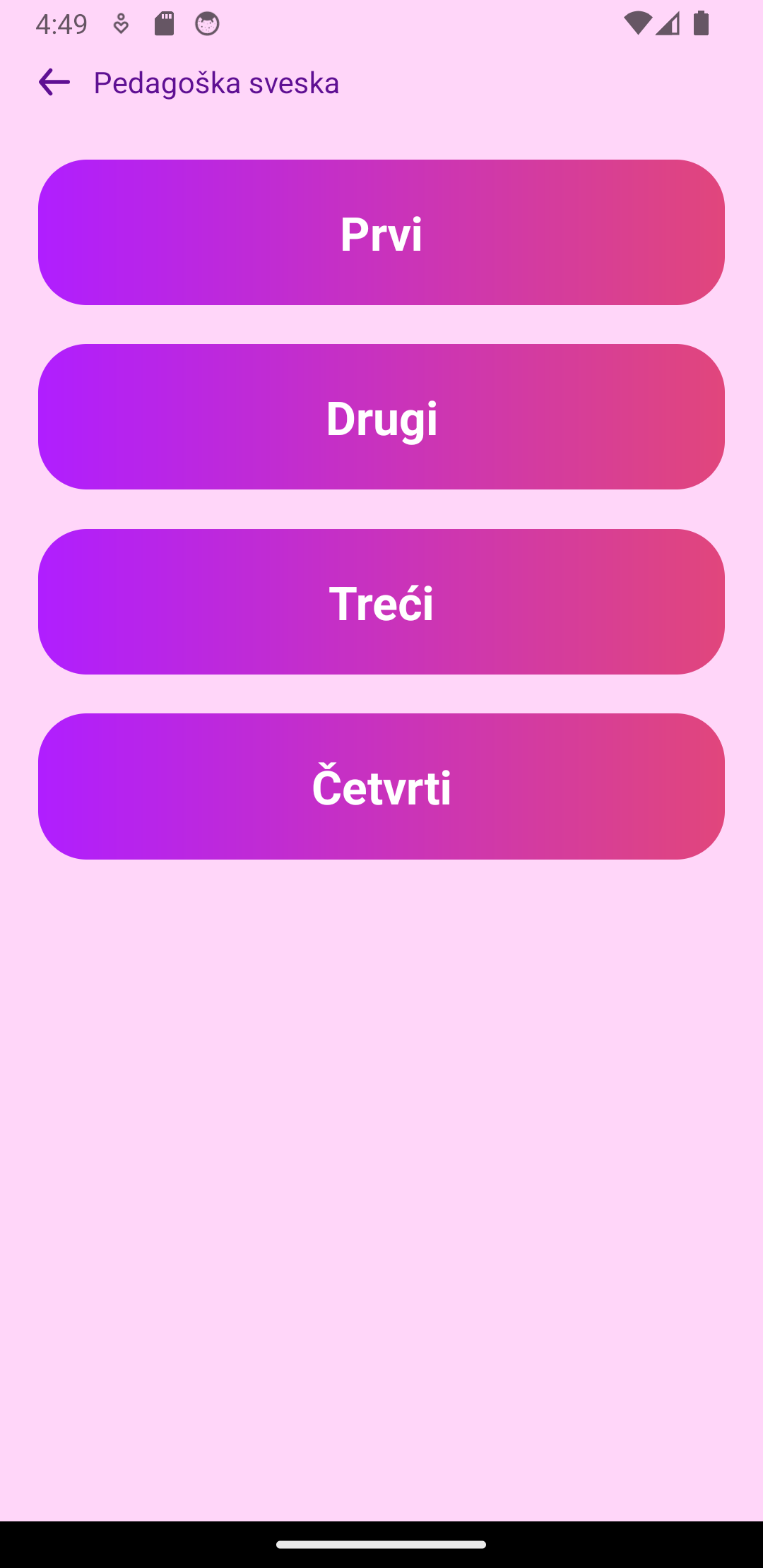Click the SD card notification icon
763x1568 pixels.
[164, 23]
